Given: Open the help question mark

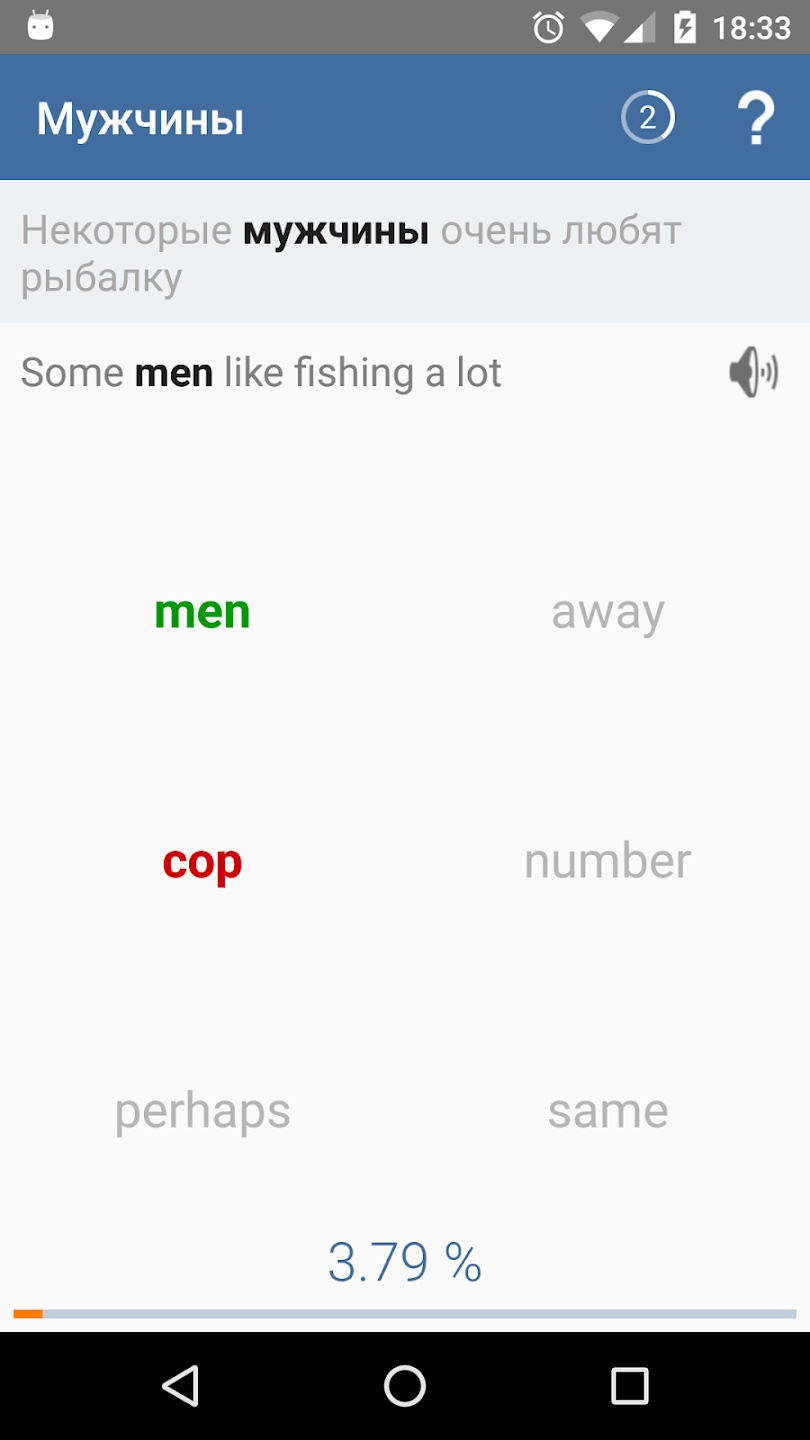Looking at the screenshot, I should pyautogui.click(x=756, y=119).
